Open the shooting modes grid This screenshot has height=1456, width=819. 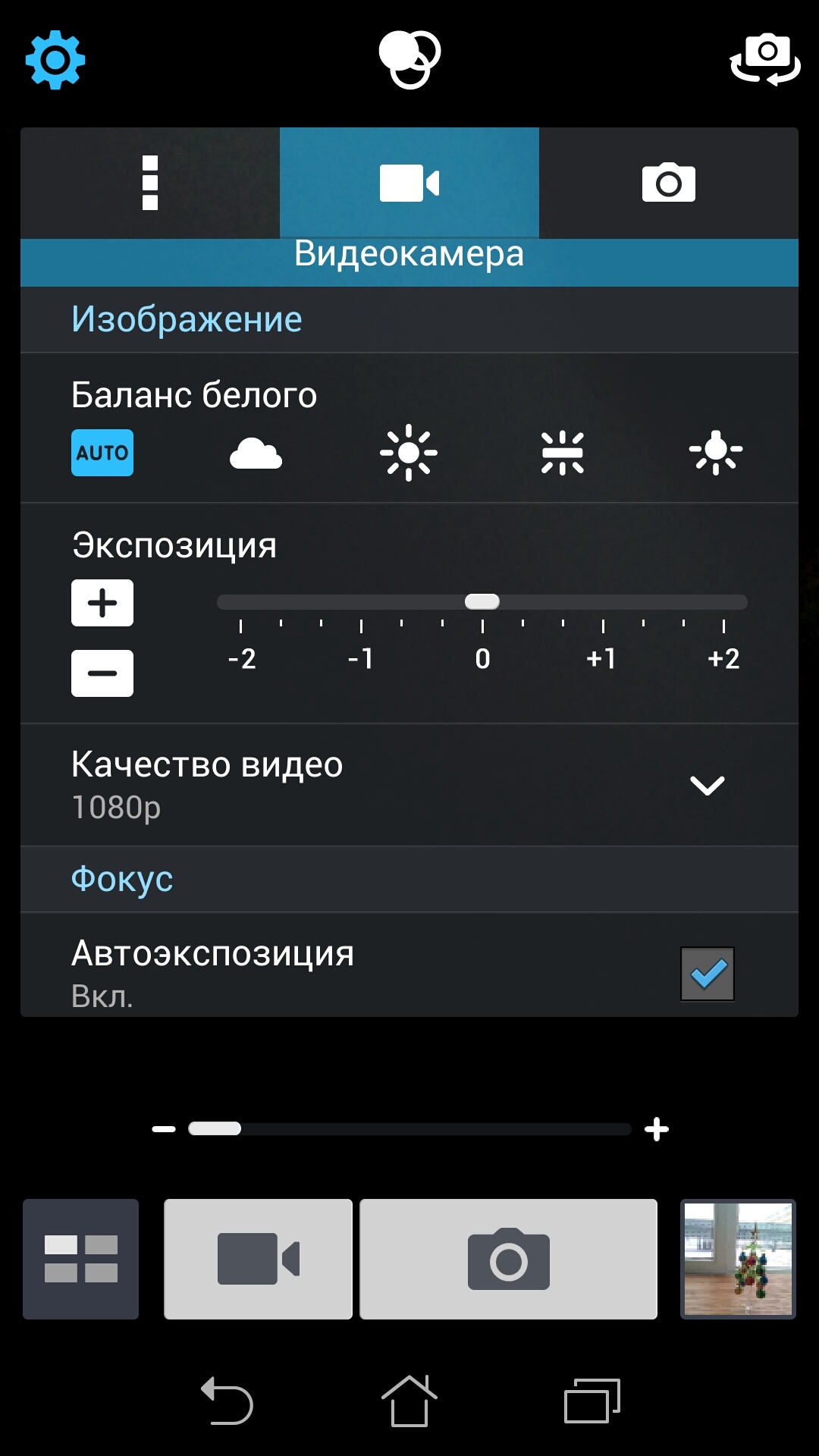click(x=81, y=1259)
